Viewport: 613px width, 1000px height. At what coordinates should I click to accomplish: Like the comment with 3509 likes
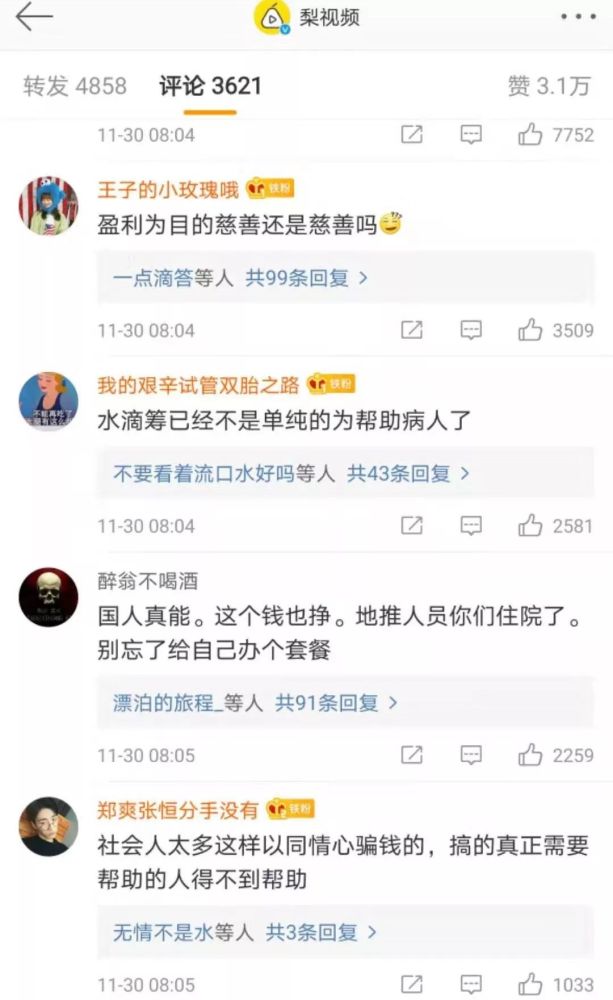[555, 330]
